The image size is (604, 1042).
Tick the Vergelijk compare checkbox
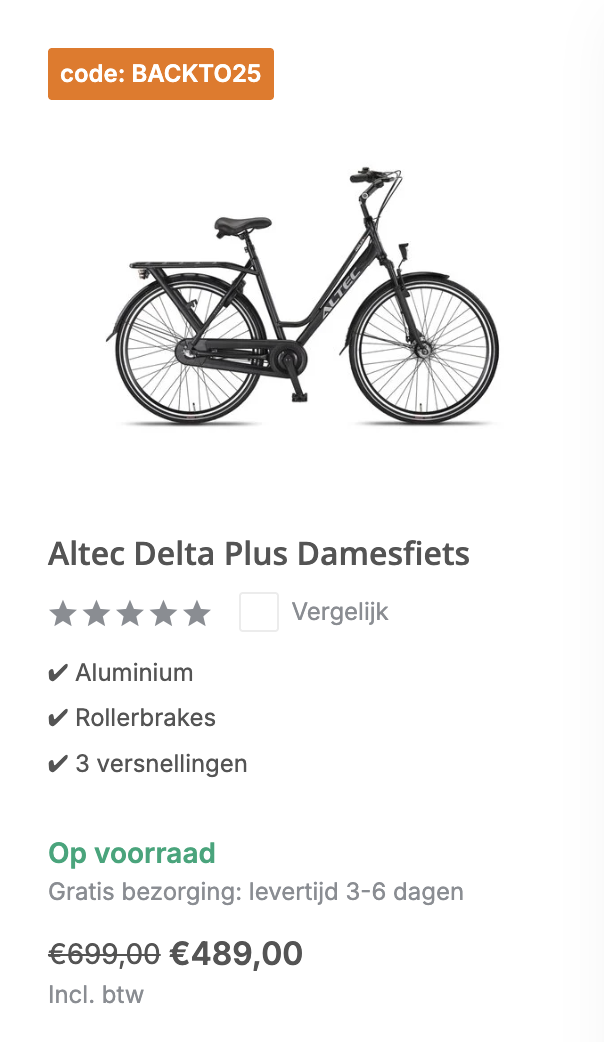tap(259, 612)
